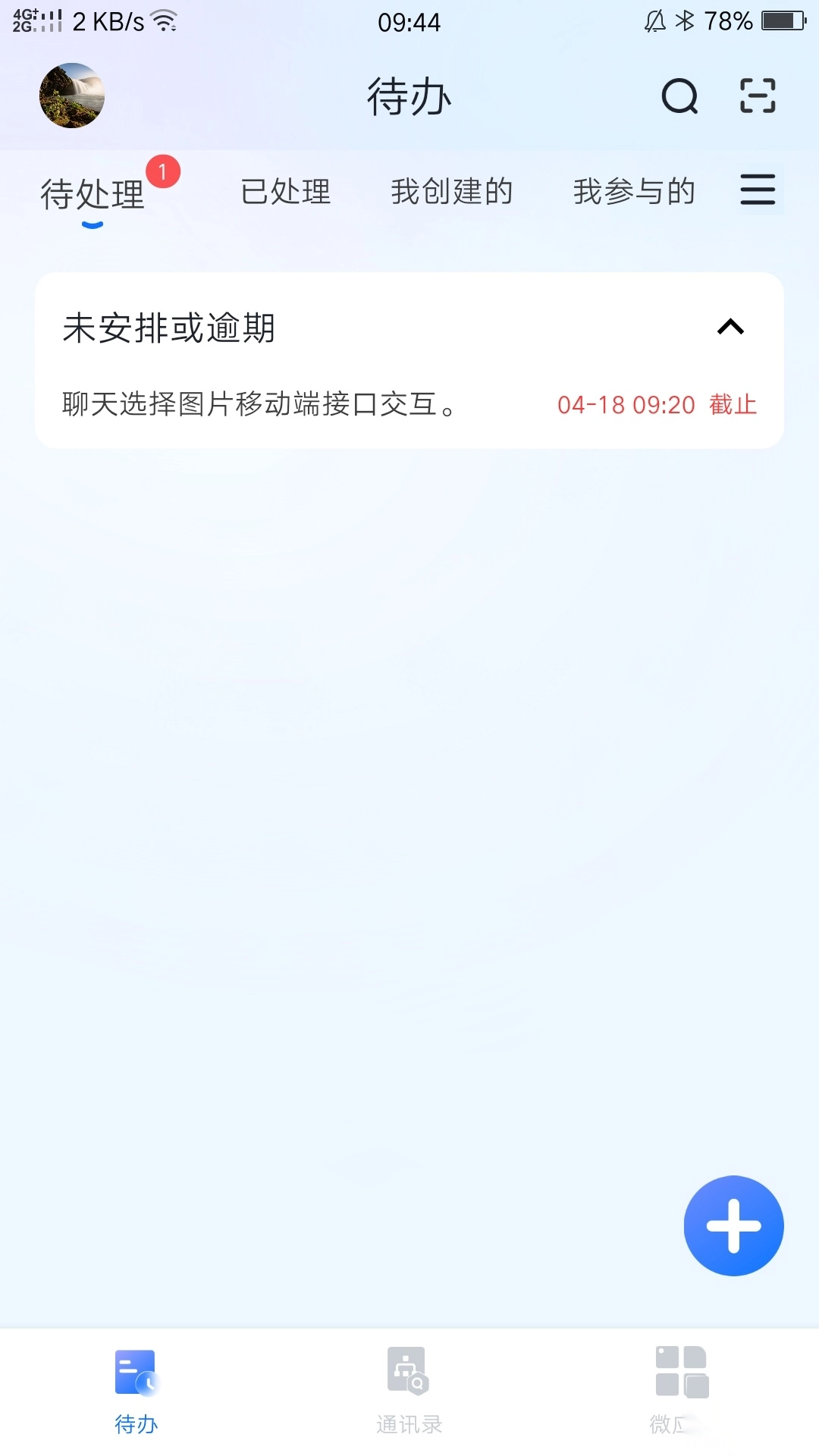819x1456 pixels.
Task: Open the scan/QR code icon in title bar
Action: (756, 96)
